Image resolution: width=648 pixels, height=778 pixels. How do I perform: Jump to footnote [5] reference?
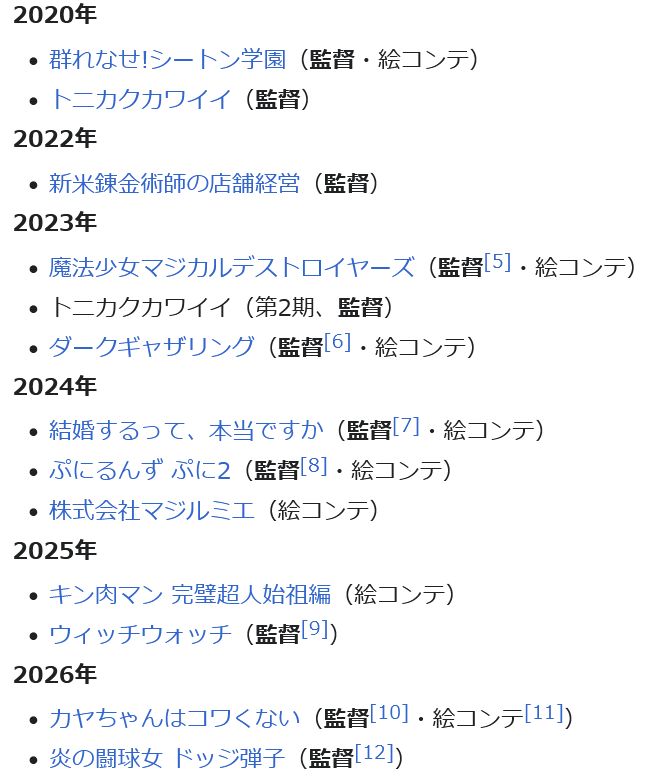(x=497, y=262)
